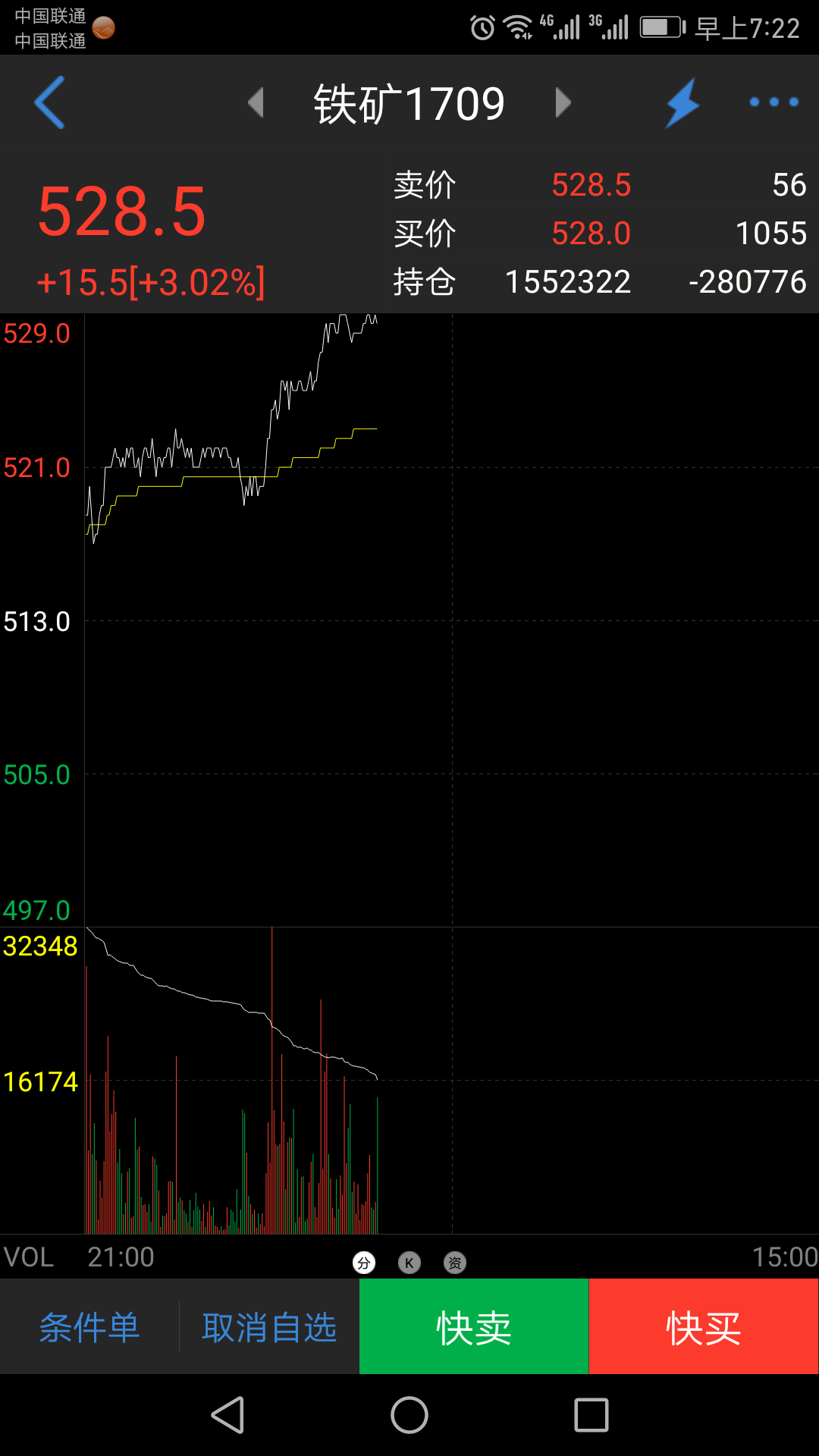
Task: Open the lightning quick trade icon
Action: tap(682, 102)
